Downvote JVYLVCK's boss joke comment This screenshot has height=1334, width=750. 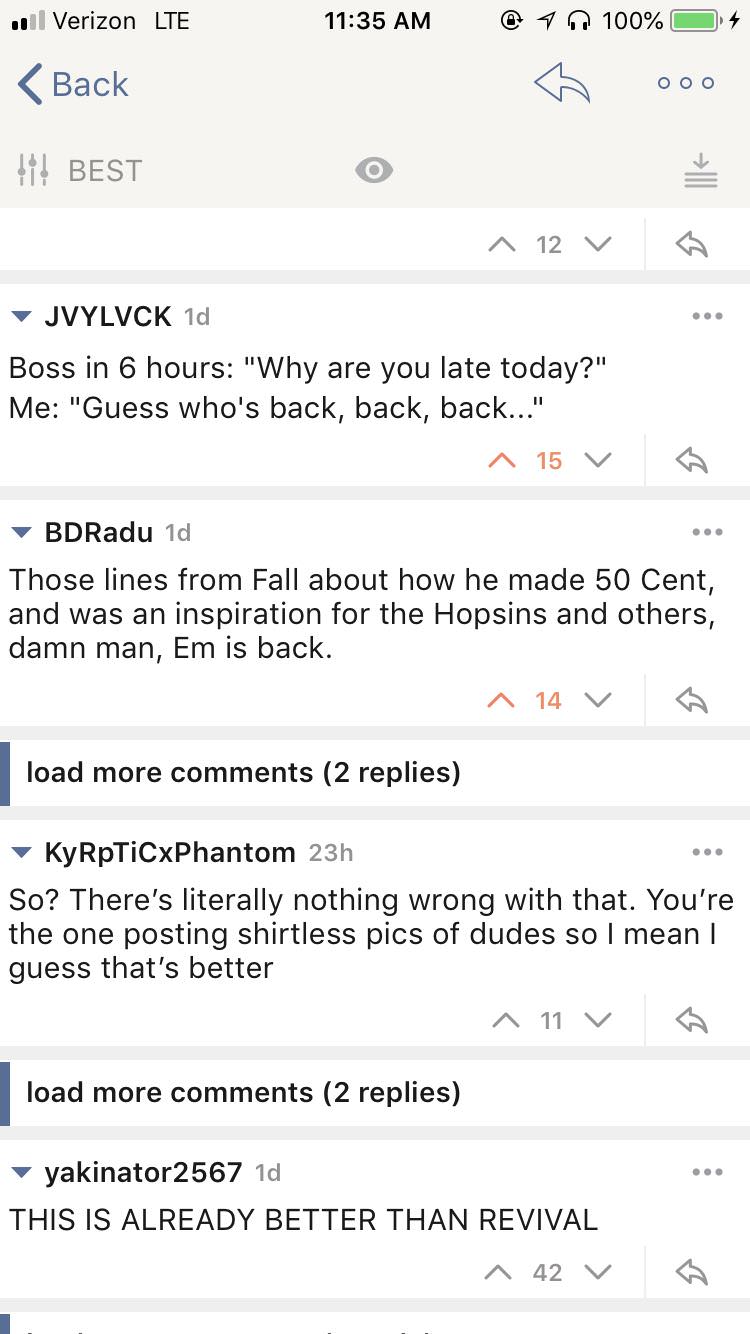(598, 460)
